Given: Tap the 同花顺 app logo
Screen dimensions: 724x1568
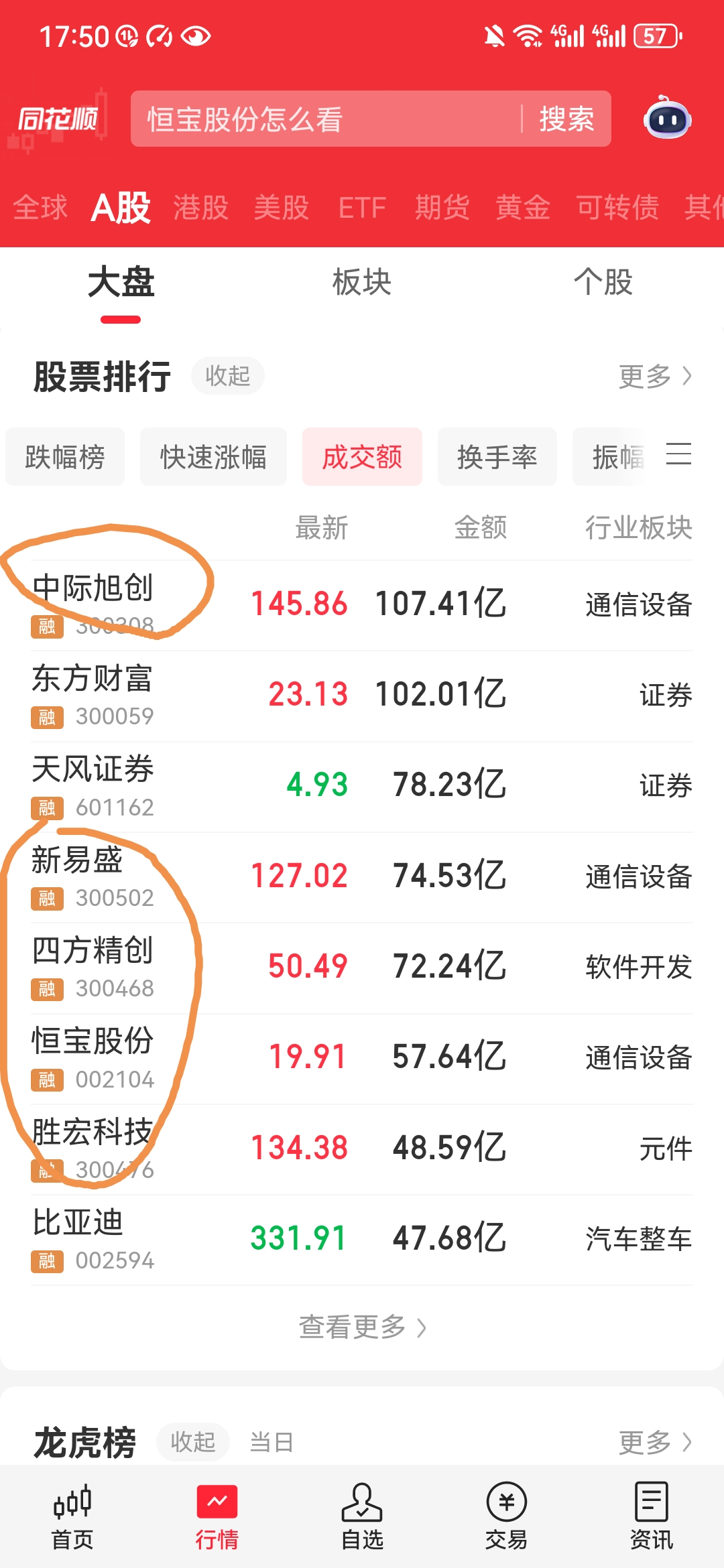Looking at the screenshot, I should click(57, 119).
